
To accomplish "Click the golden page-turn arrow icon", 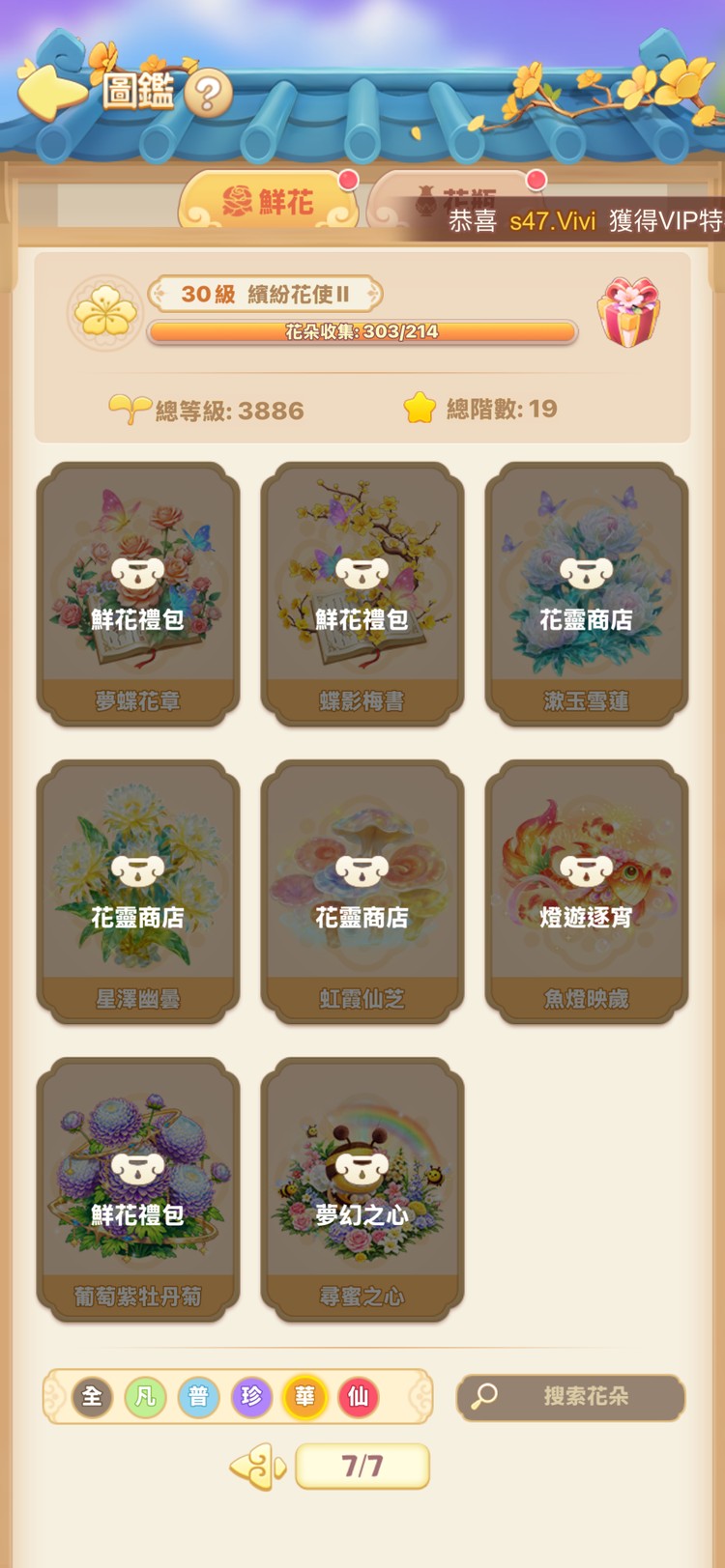I will pos(257,1466).
